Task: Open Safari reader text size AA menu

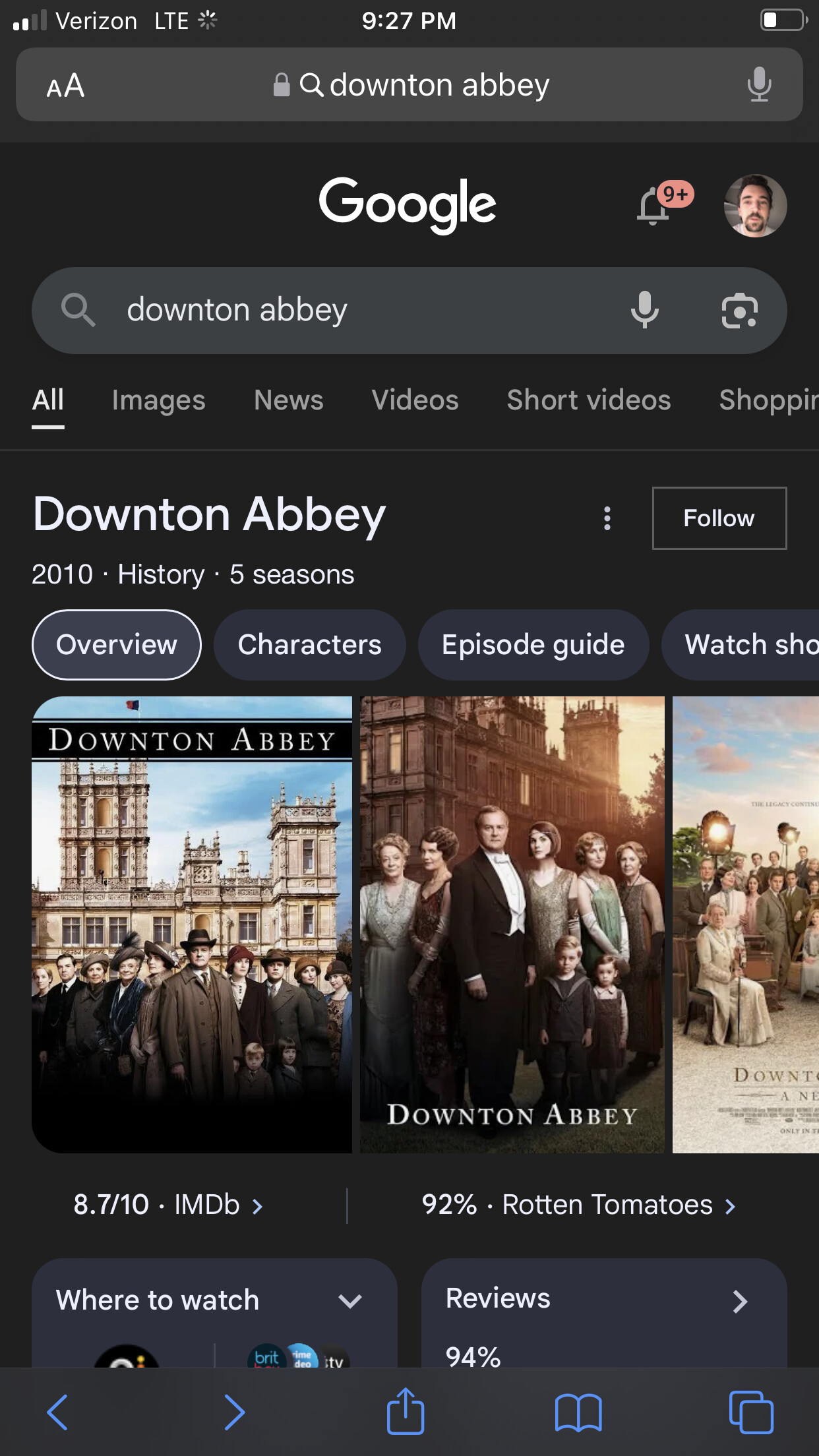Action: coord(65,86)
